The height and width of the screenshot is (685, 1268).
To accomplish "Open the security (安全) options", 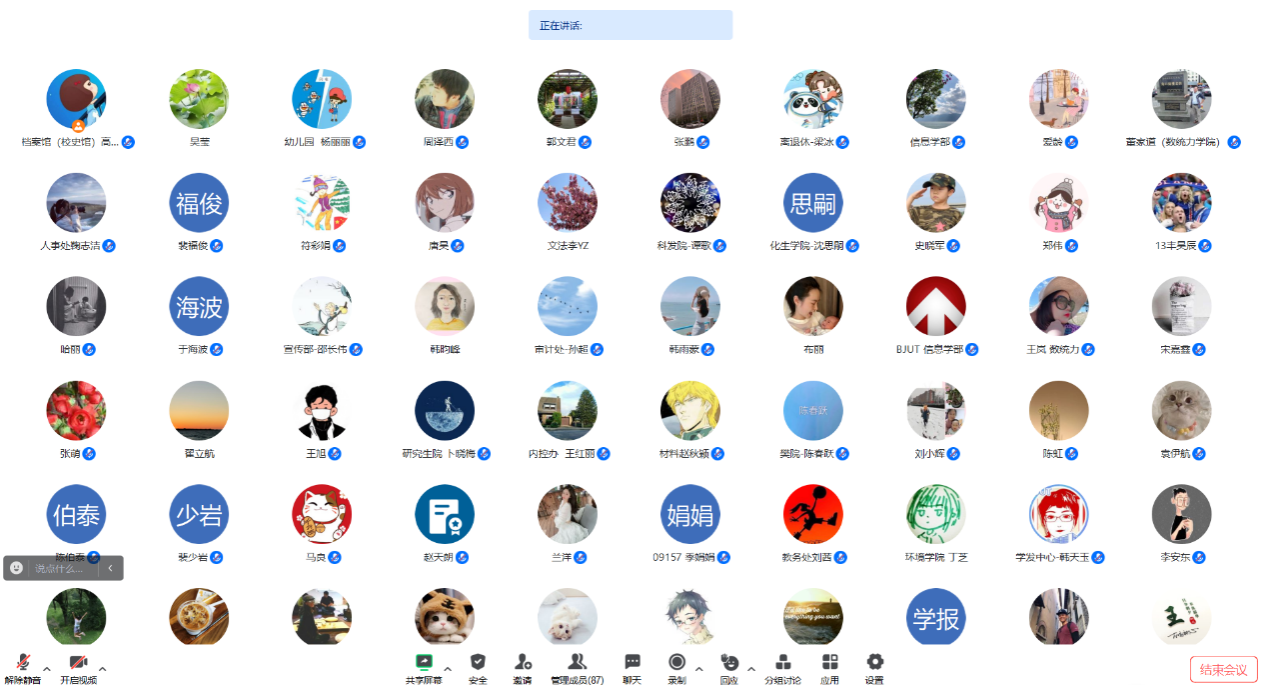I will (x=478, y=667).
